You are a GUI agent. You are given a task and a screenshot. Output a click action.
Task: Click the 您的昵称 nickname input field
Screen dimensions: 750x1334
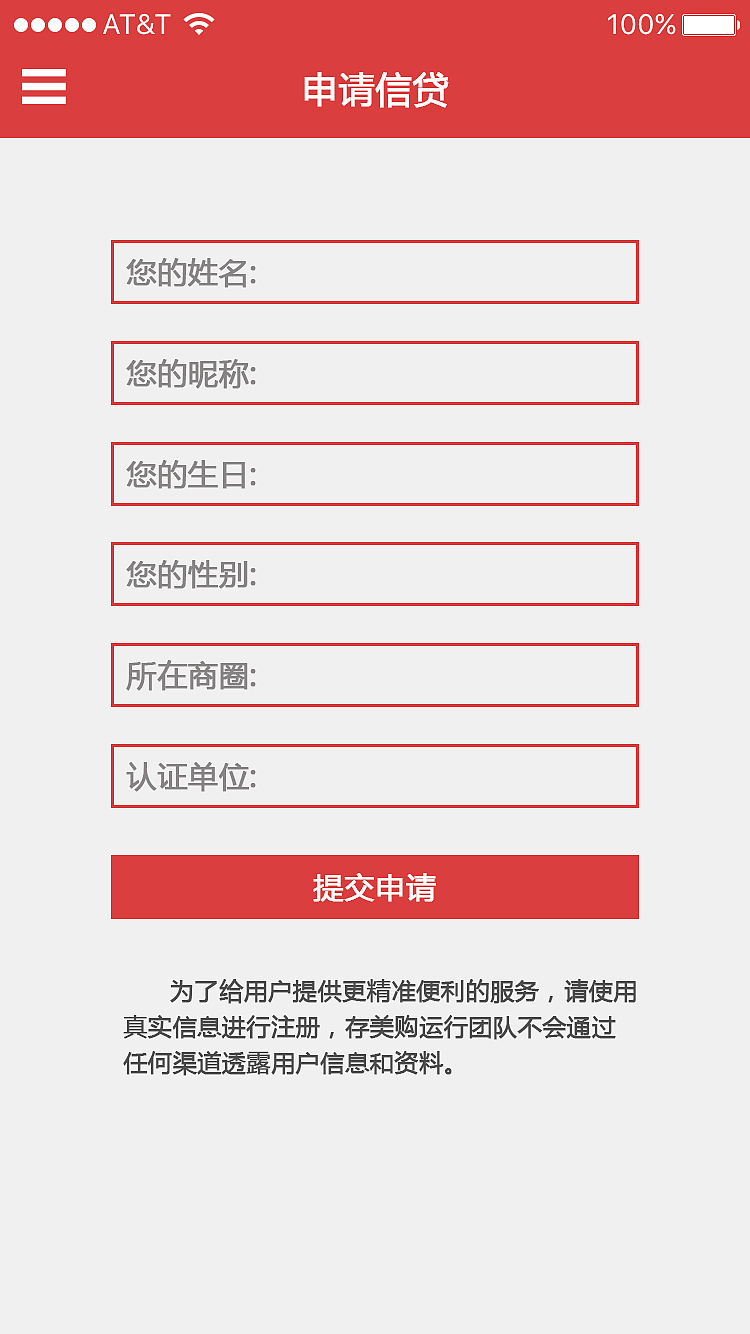coord(375,373)
